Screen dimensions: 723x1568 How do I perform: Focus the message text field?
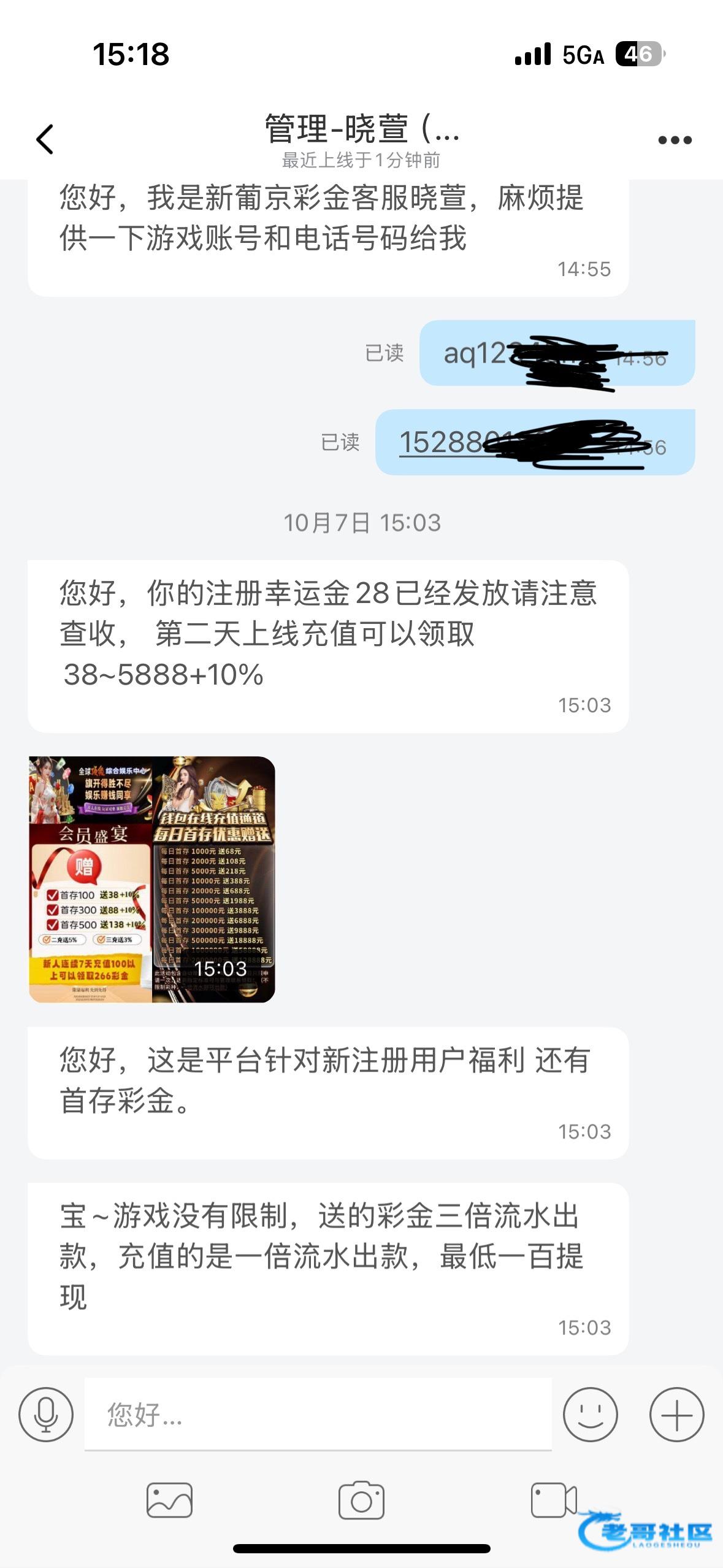[x=318, y=1415]
